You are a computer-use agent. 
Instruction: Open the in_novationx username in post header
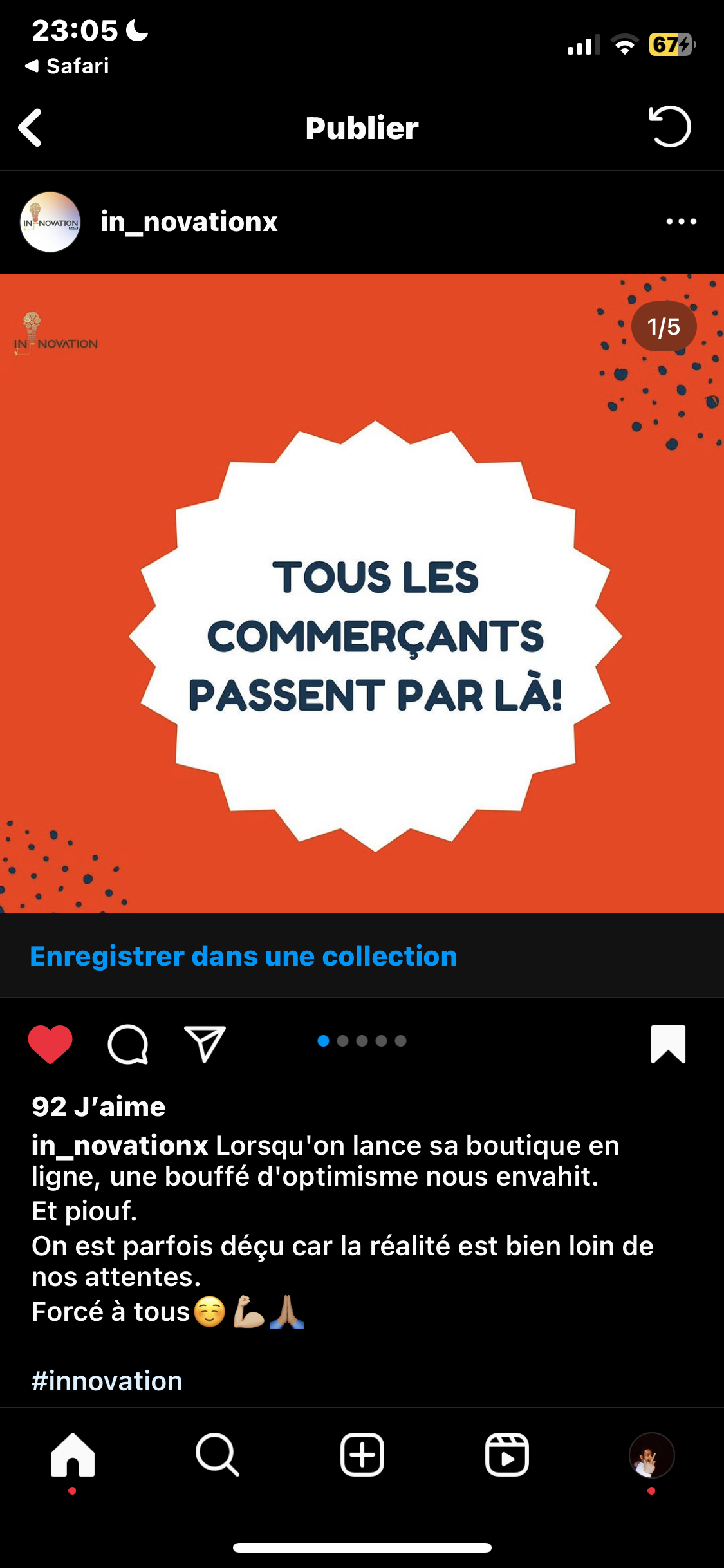tap(189, 222)
